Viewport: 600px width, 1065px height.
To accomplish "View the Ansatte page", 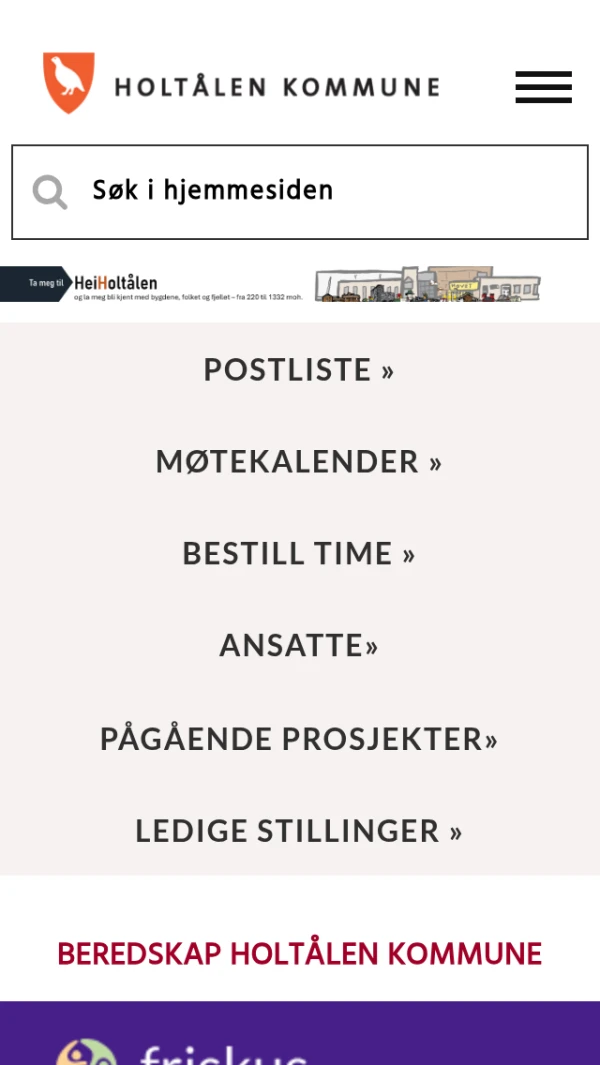I will 299,646.
